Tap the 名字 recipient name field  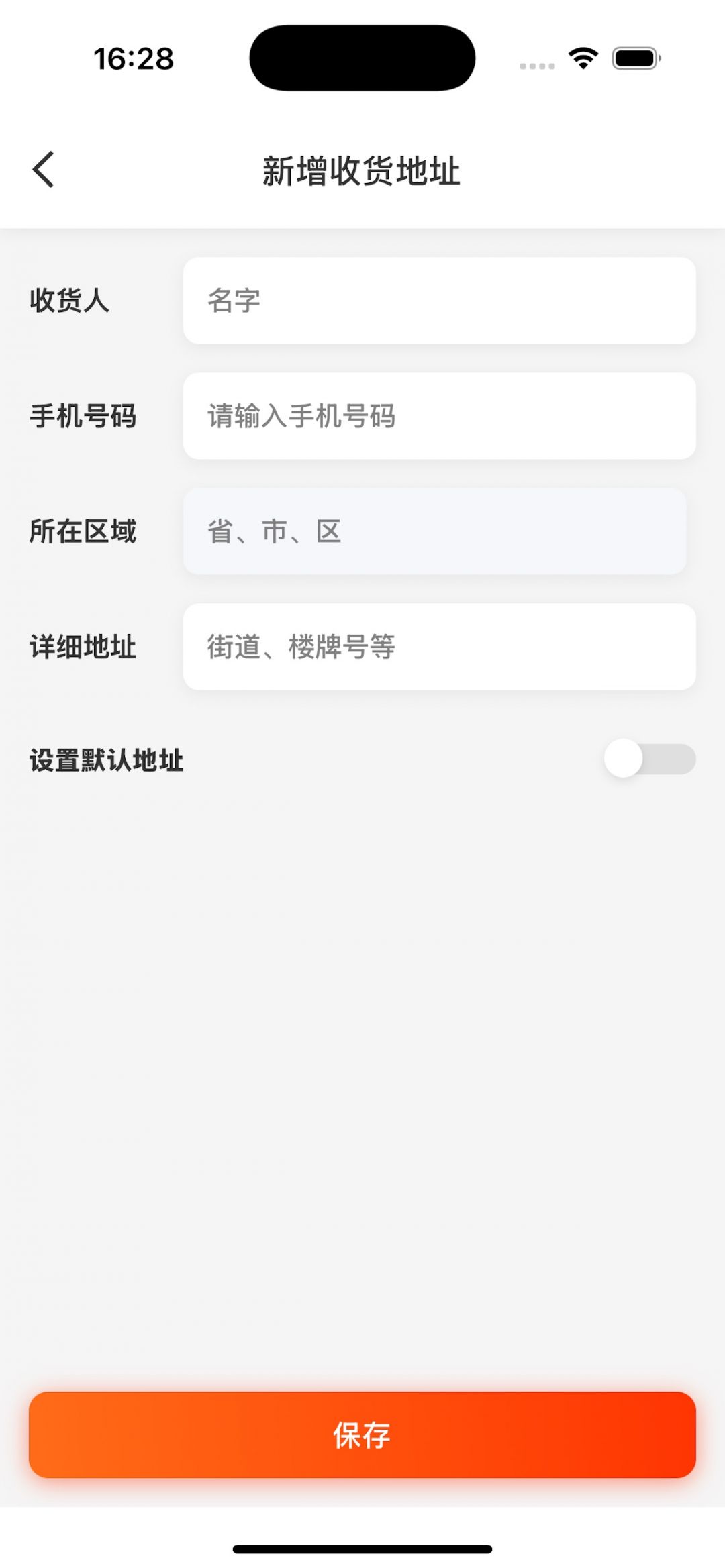pos(439,301)
